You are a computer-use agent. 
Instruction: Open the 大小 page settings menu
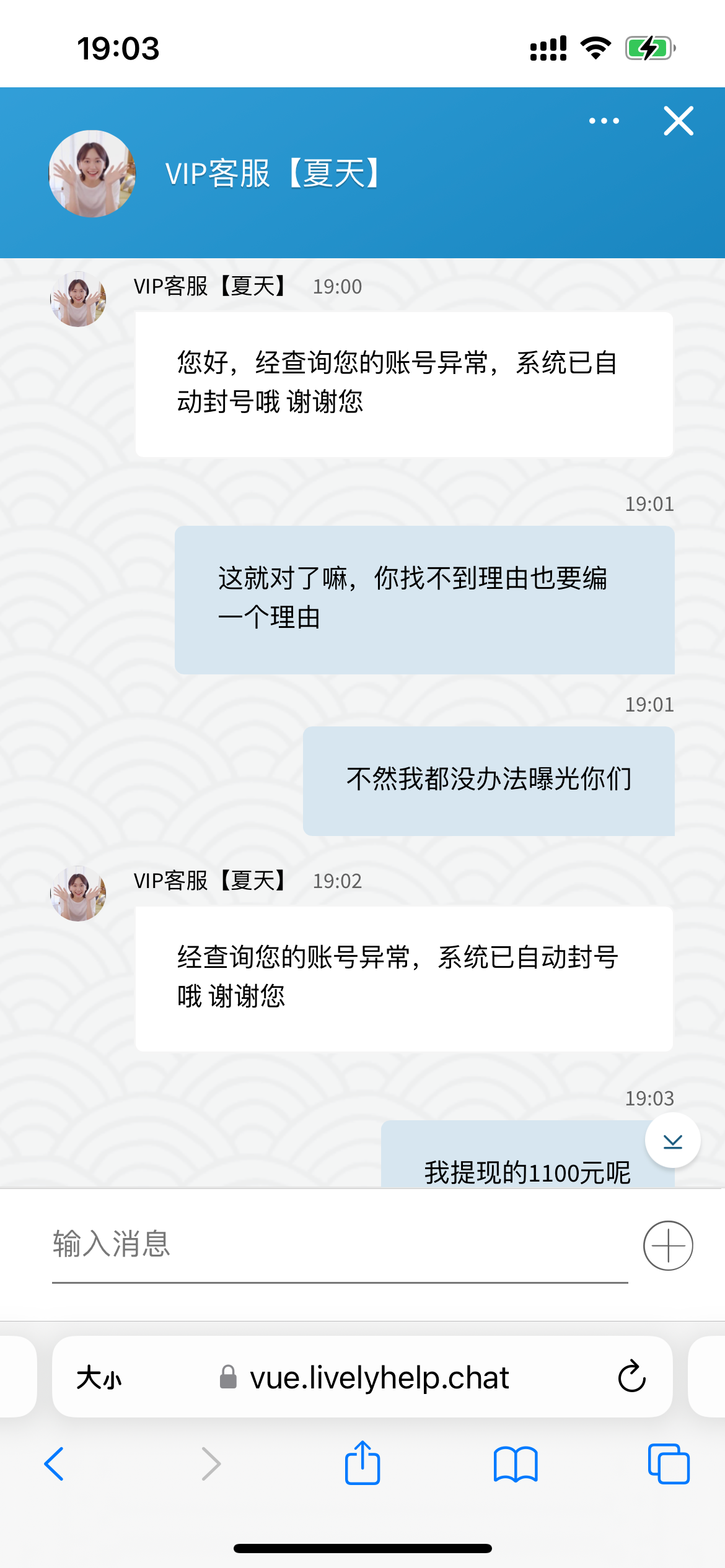(99, 1378)
